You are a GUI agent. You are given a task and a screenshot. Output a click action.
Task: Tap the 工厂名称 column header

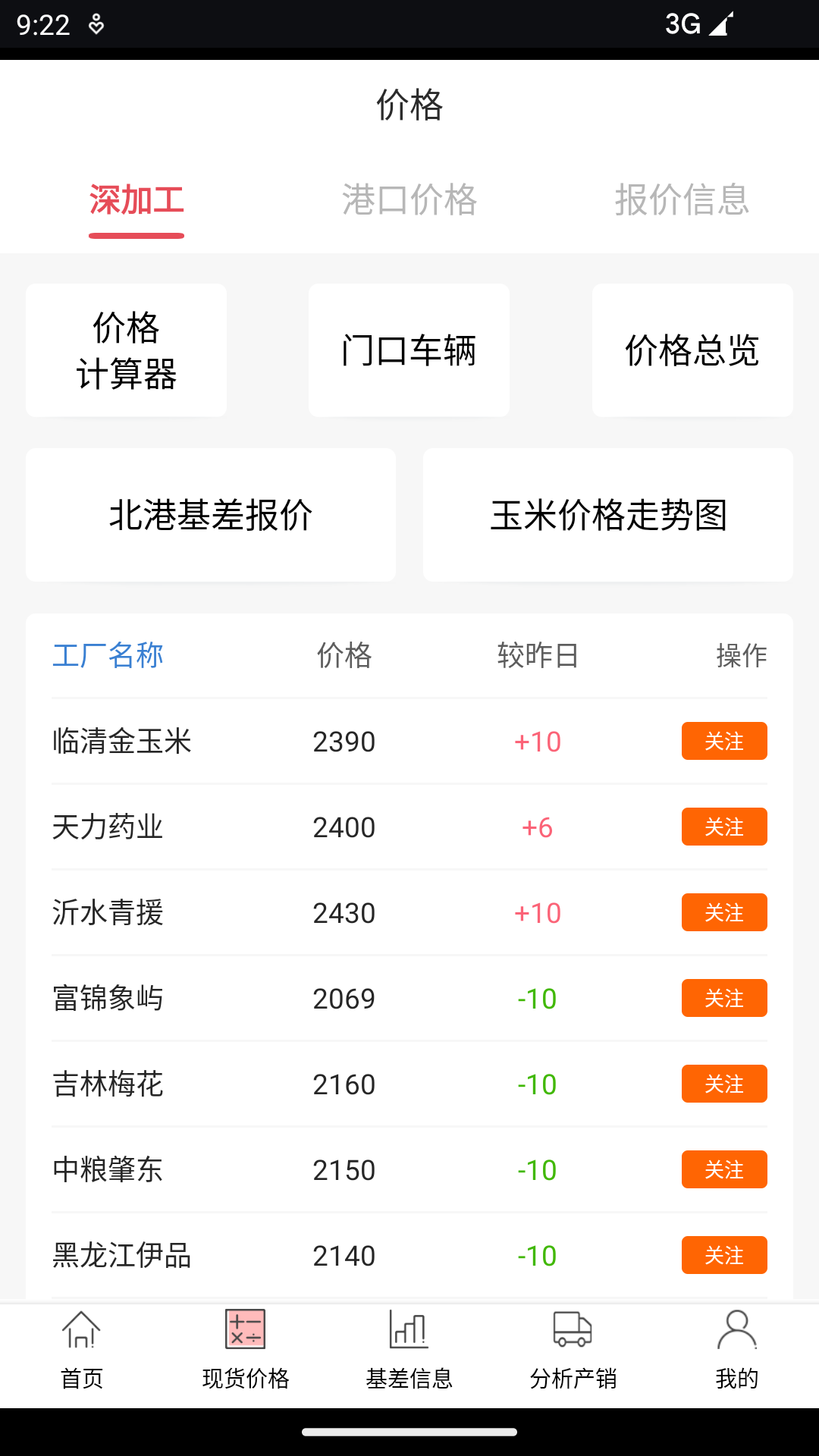point(108,655)
